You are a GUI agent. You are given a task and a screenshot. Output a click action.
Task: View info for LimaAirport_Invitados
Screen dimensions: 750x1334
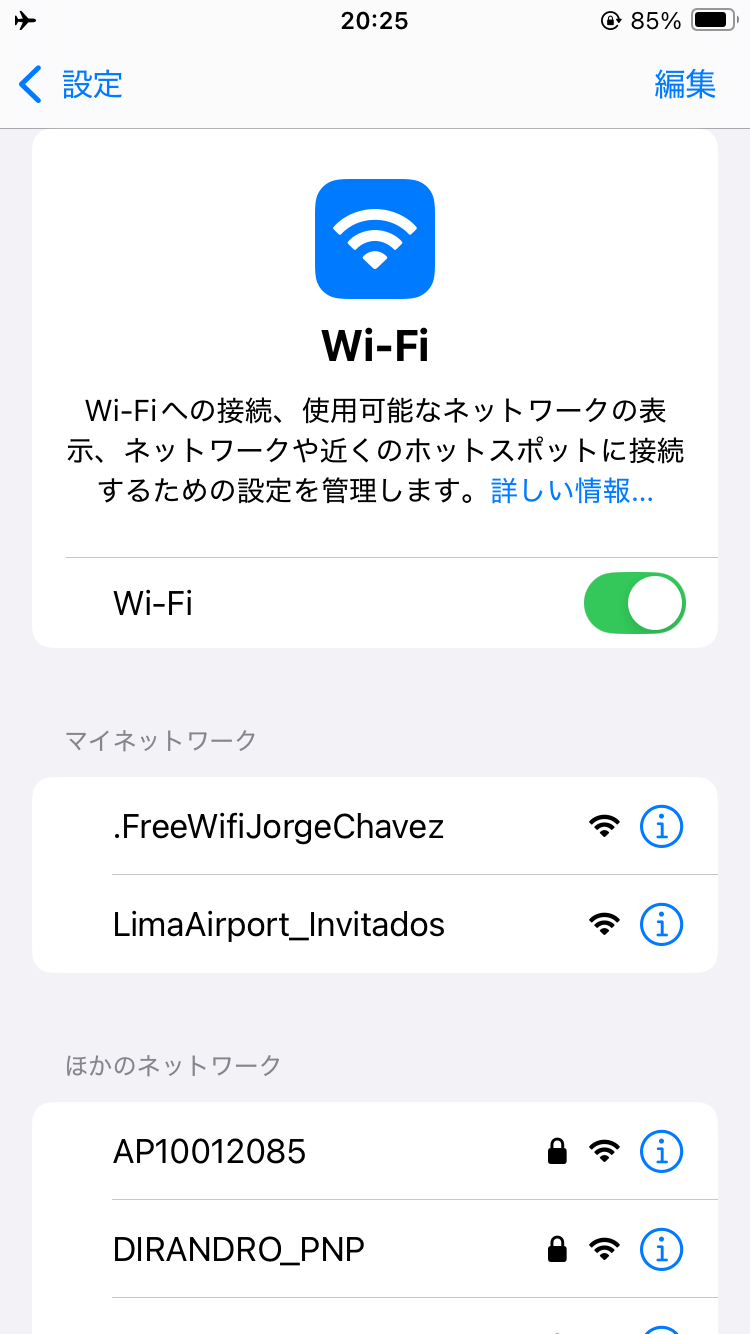(661, 924)
